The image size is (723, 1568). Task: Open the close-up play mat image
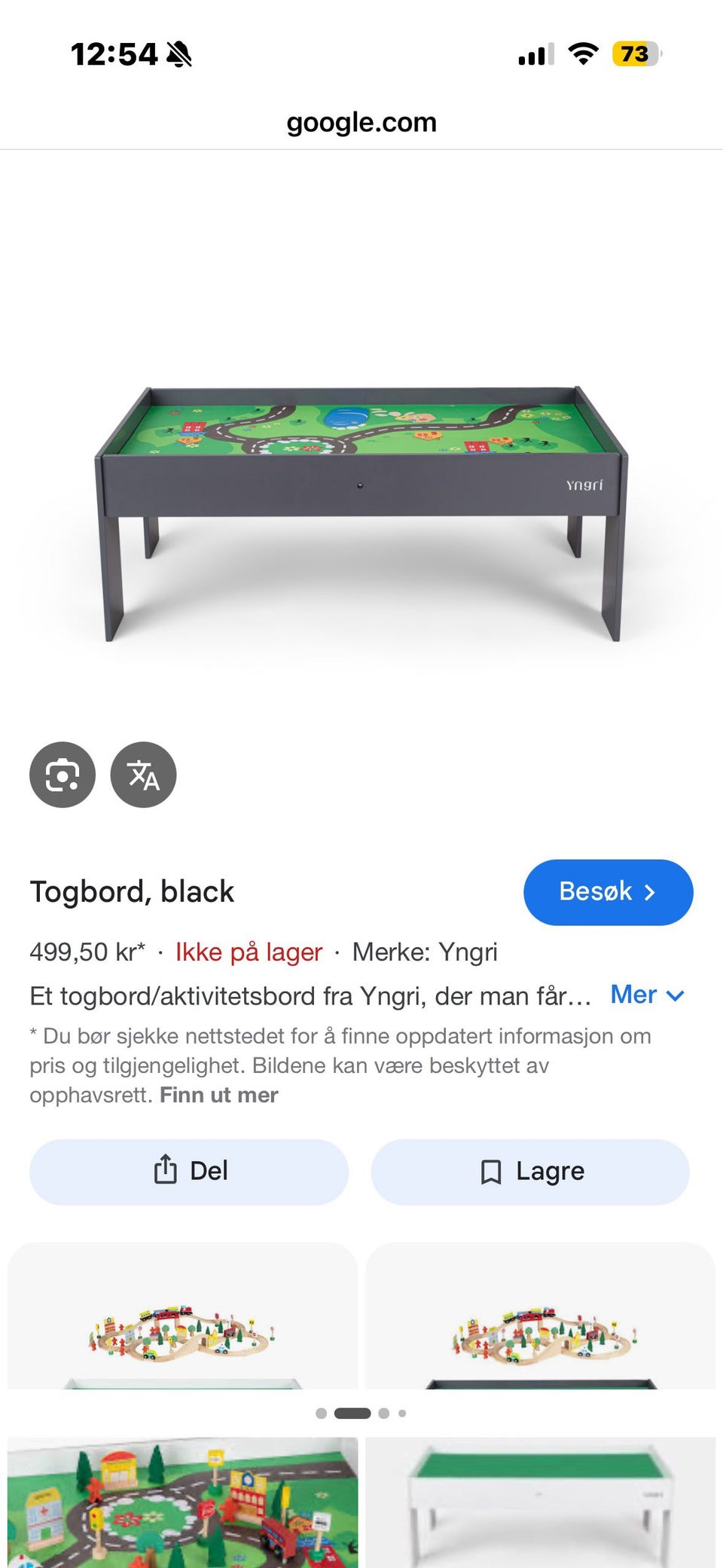coord(183,1502)
